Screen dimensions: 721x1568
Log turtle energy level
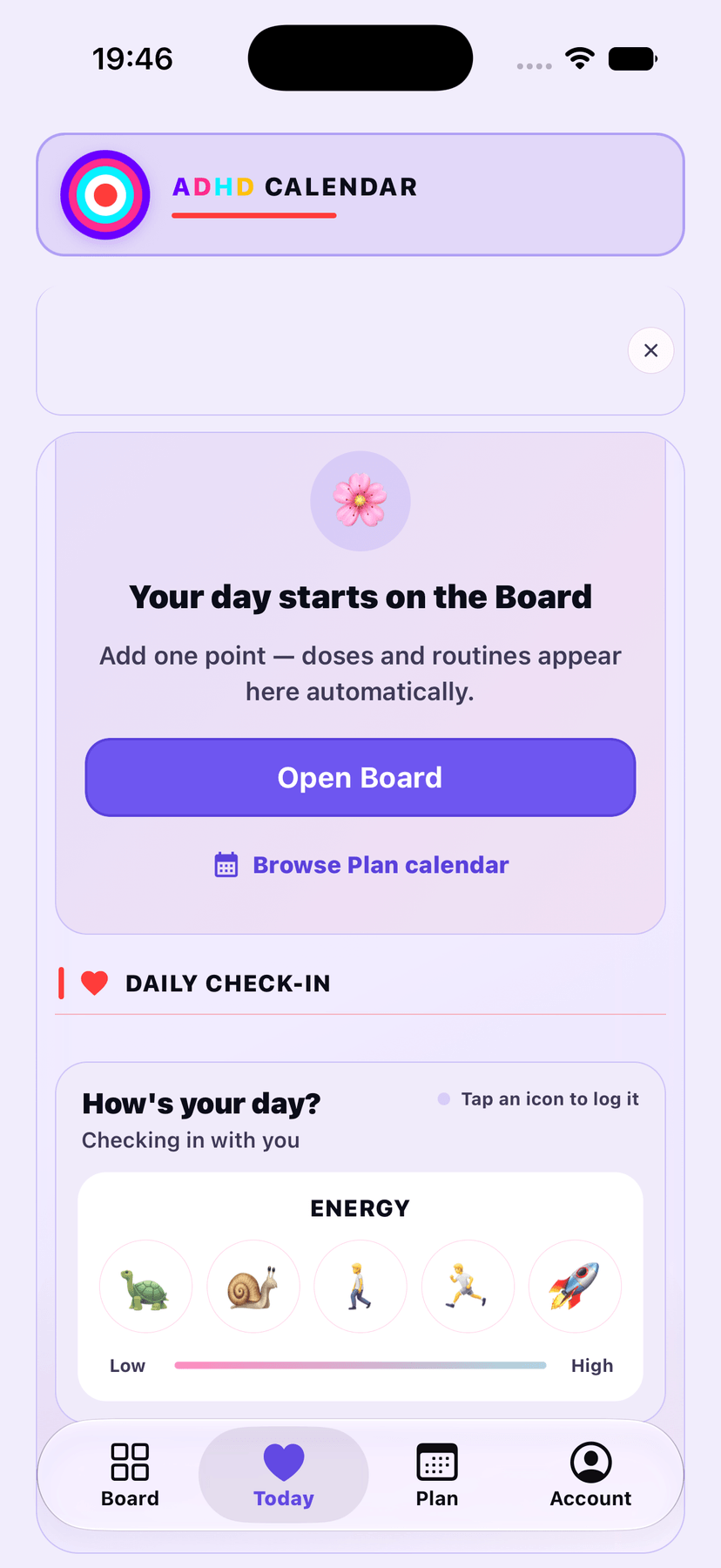pyautogui.click(x=145, y=1286)
